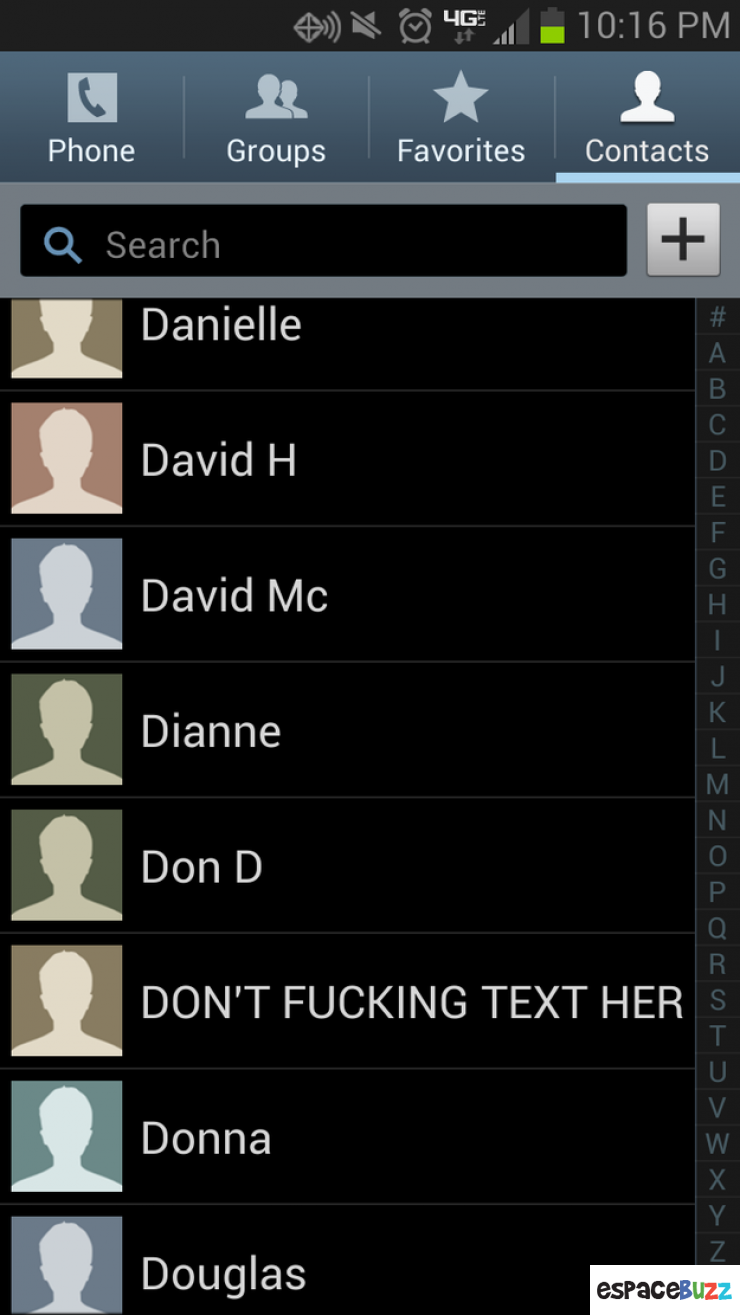The image size is (740, 1315).
Task: Open the Favorites tab
Action: 461,120
